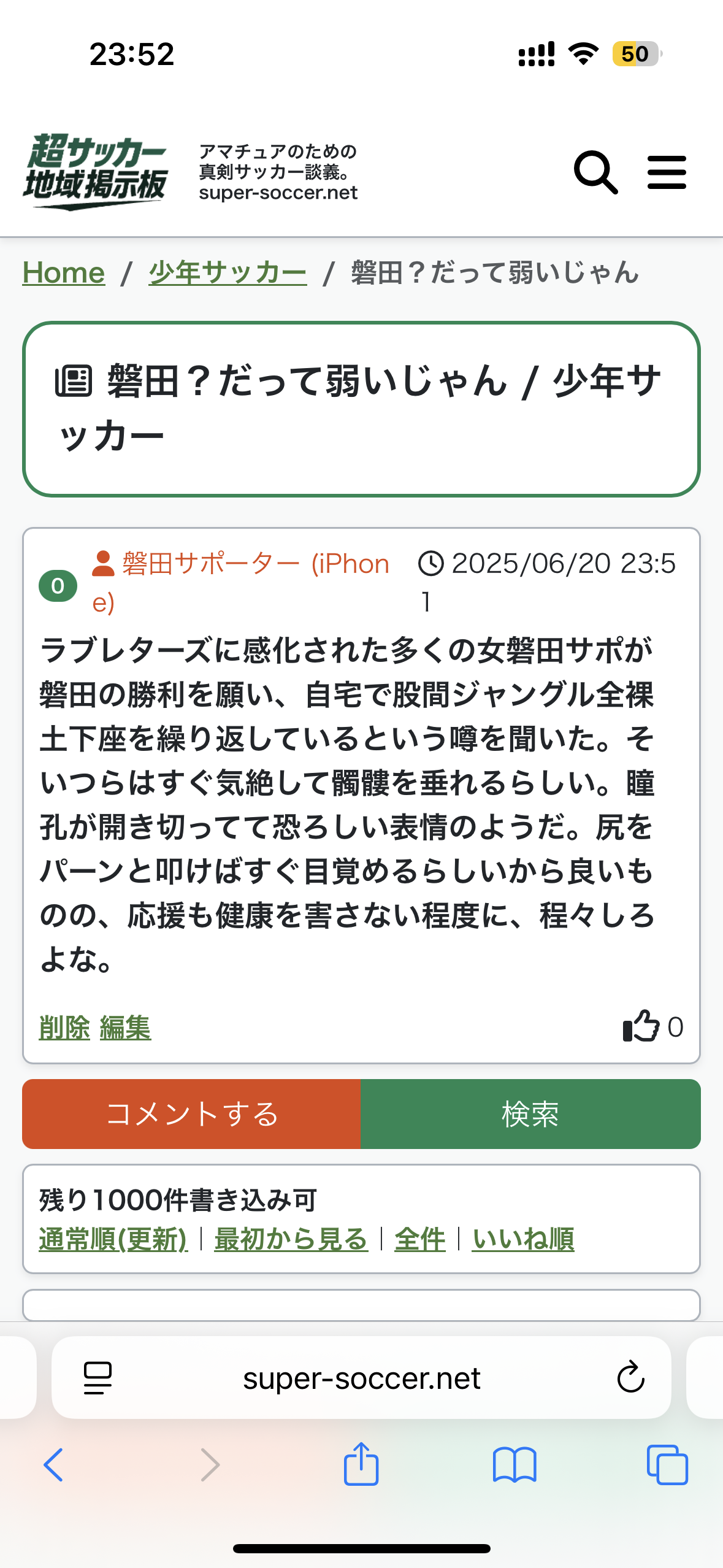Go back to the previous page
This screenshot has width=723, height=1568.
pyautogui.click(x=53, y=1465)
